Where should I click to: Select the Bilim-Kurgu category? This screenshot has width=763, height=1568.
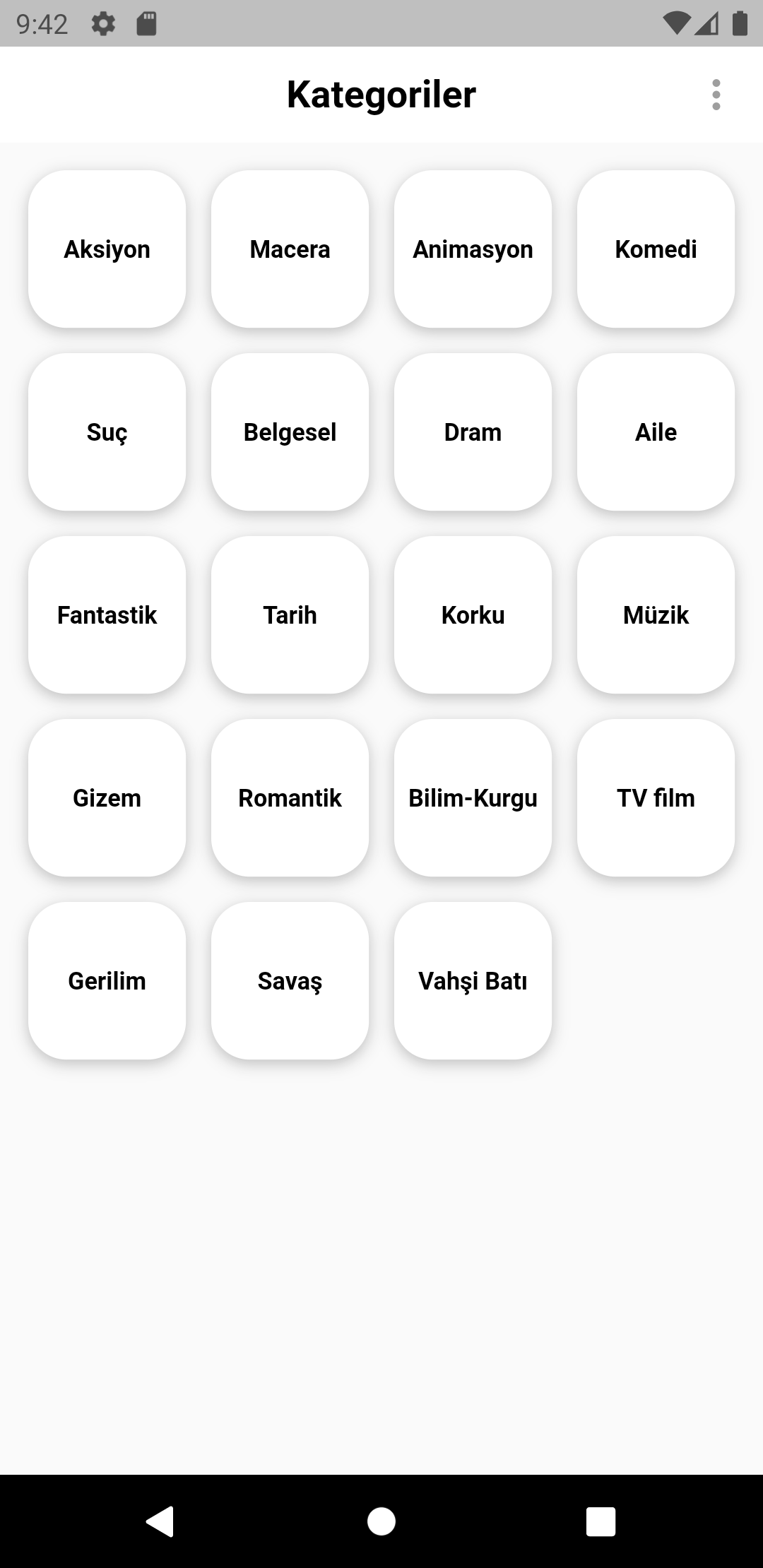472,797
